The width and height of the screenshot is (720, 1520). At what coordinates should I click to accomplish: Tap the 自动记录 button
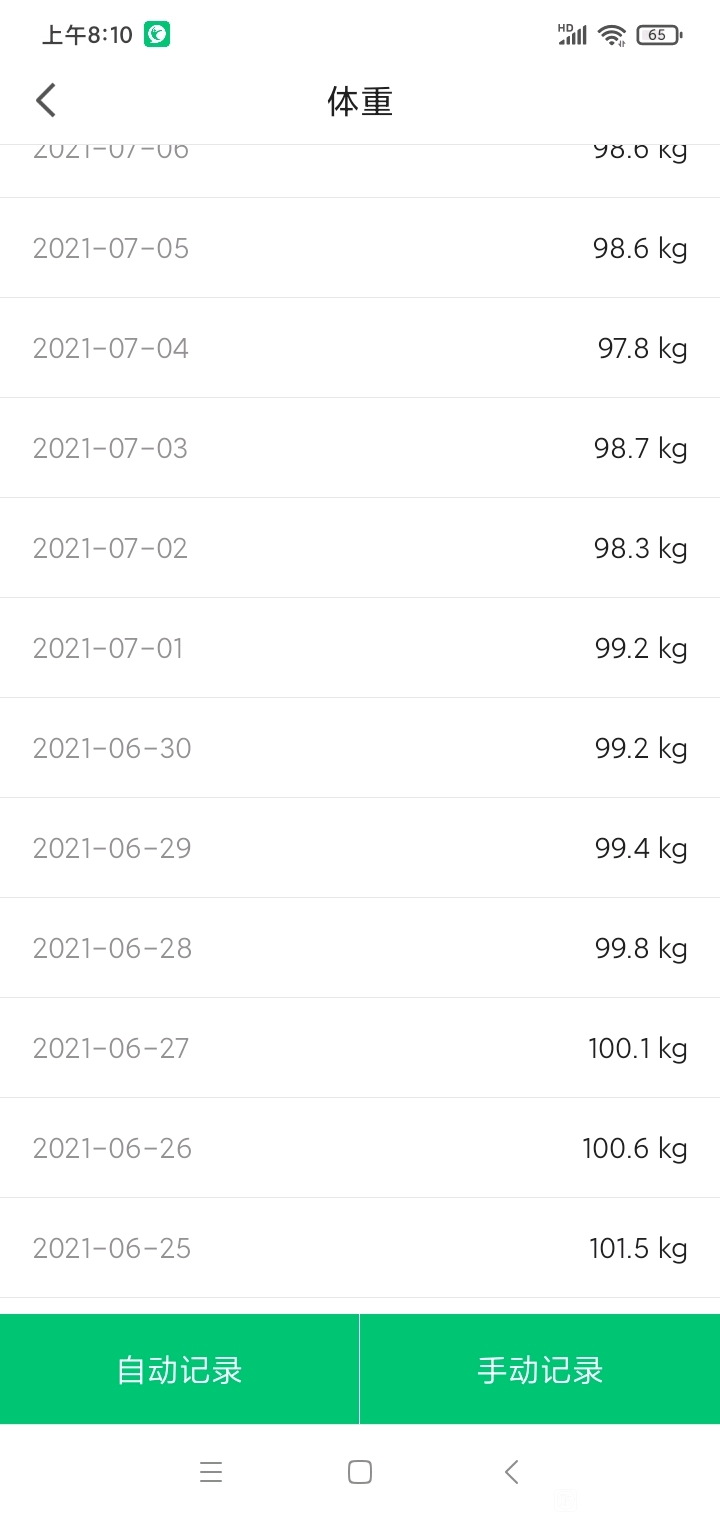(x=179, y=1369)
